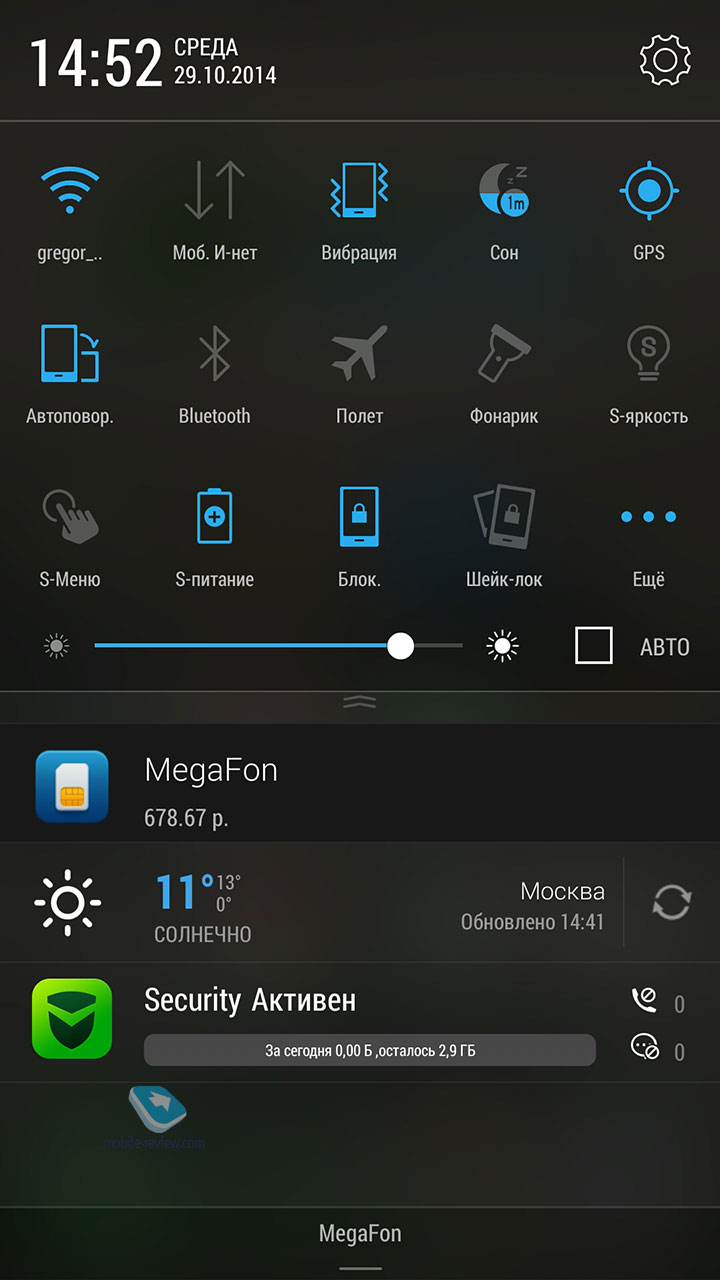
Task: Check the АВТО brightness checkbox
Action: pos(594,646)
